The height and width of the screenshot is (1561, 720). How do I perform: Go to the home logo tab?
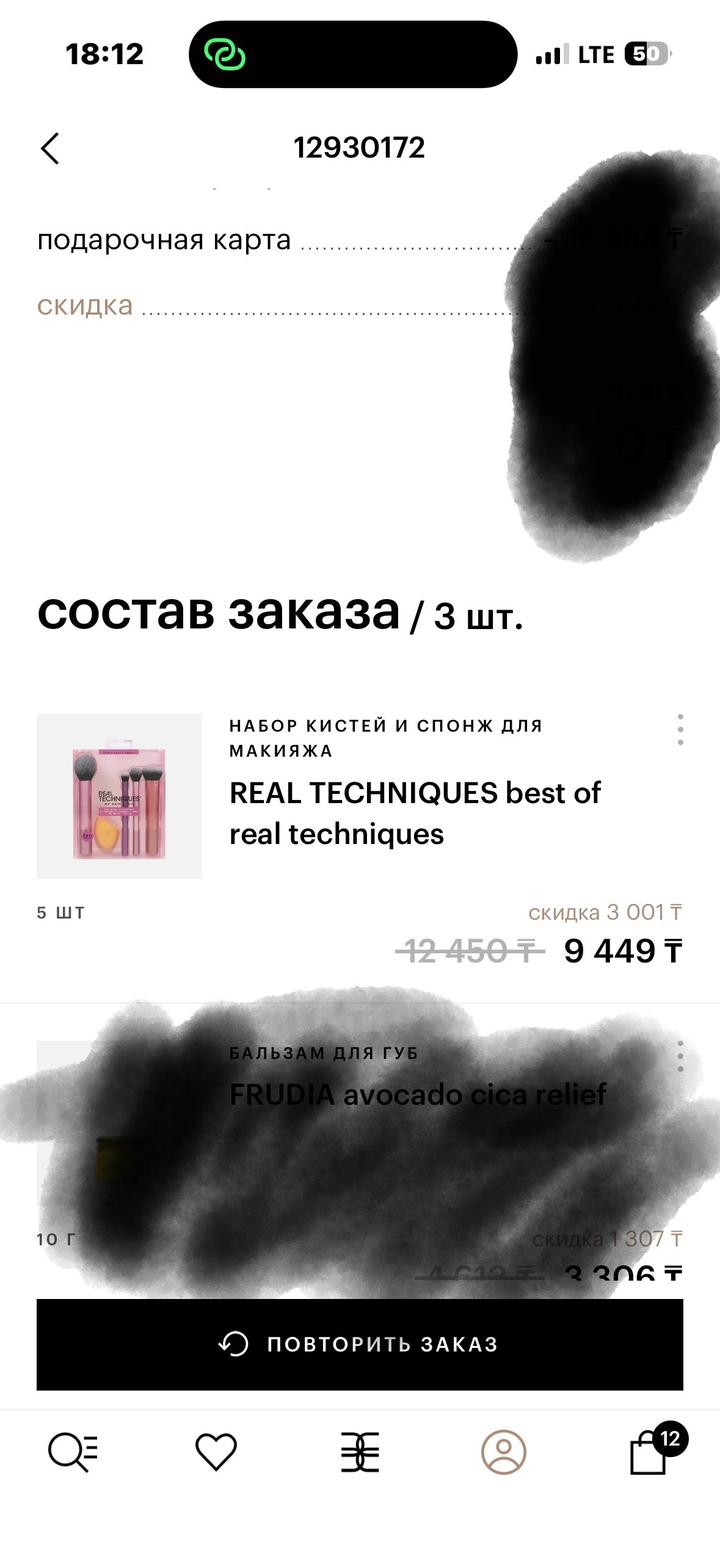360,1452
